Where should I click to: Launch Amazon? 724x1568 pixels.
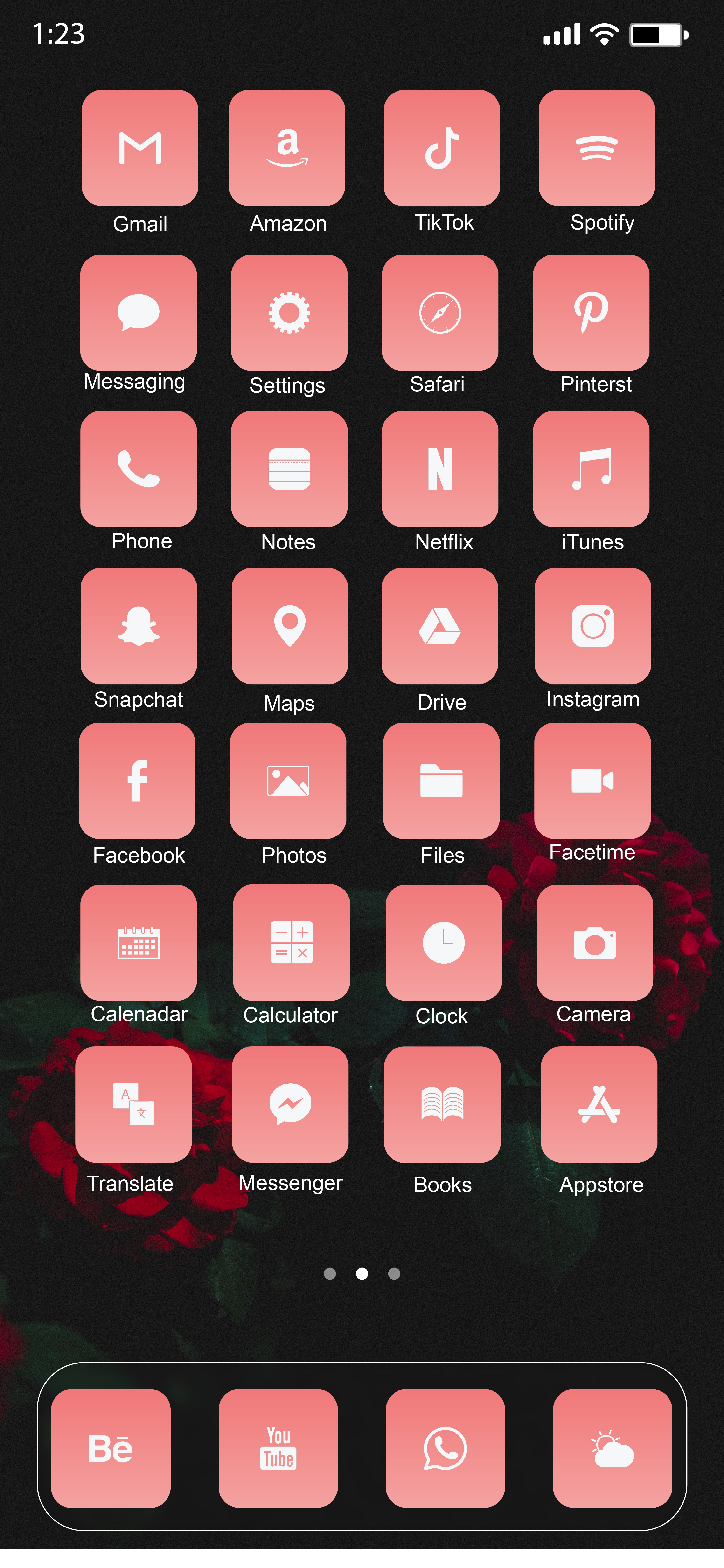click(x=287, y=148)
